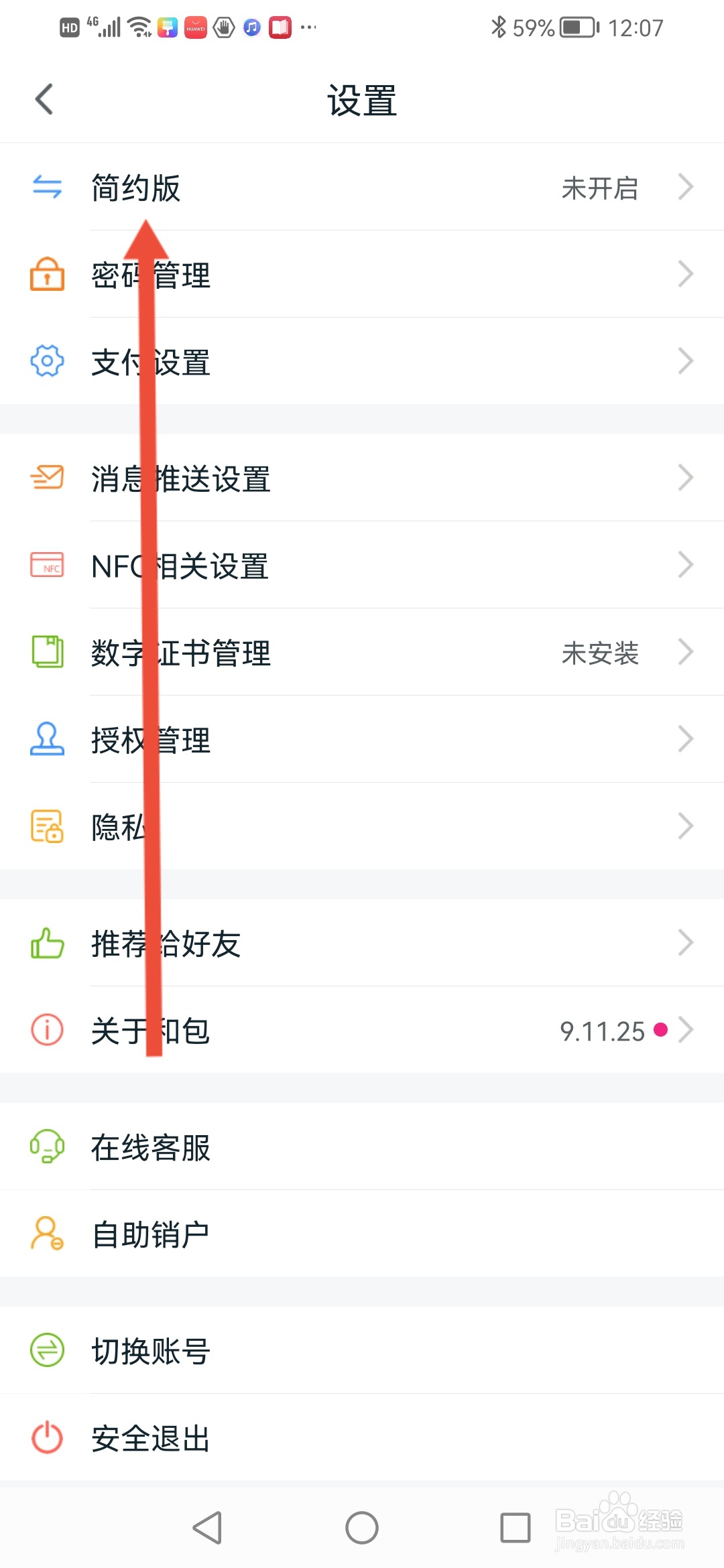Select the 隐私 privacy document icon
Screen dimensions: 724x1568
46,827
